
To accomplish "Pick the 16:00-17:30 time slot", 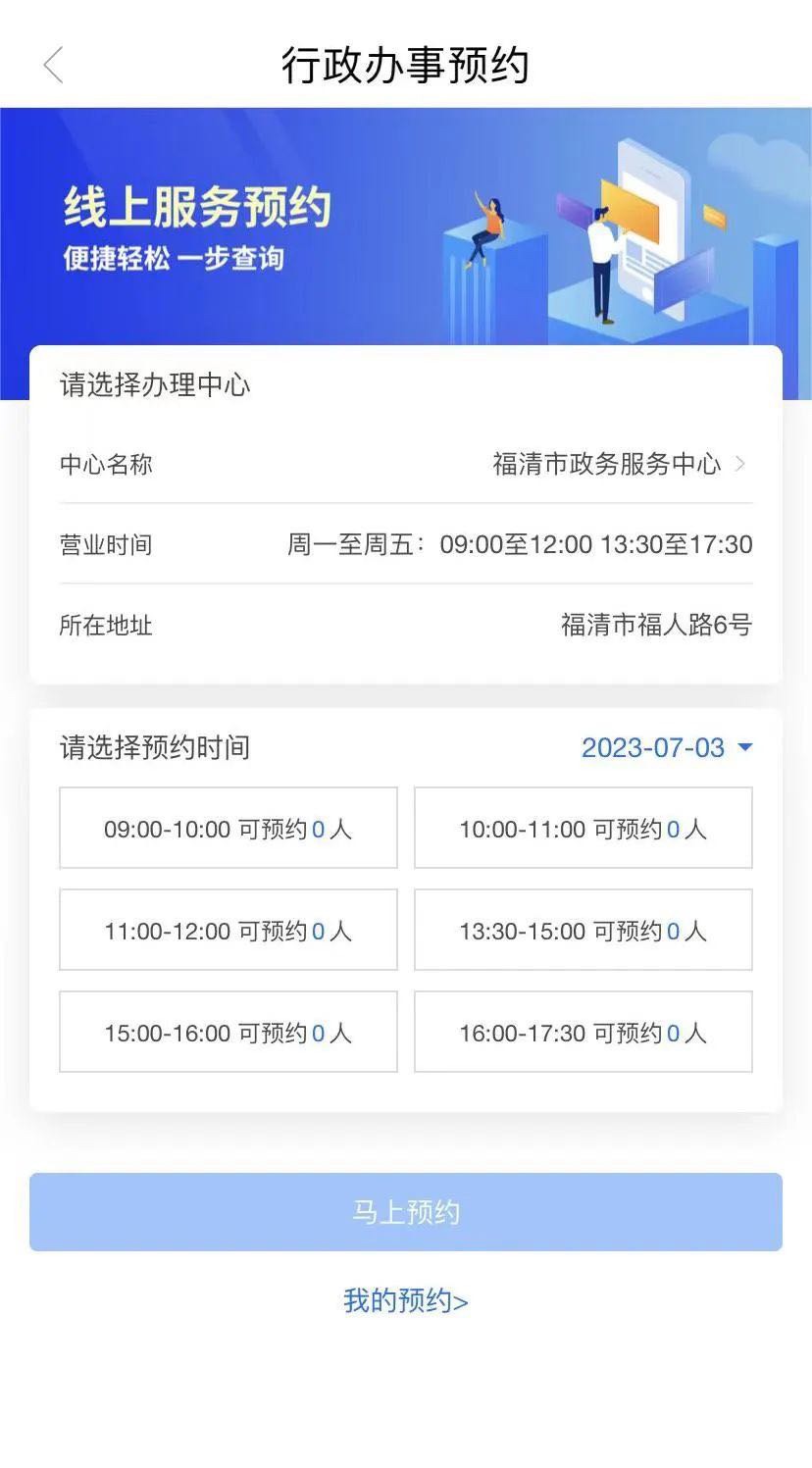I will click(x=584, y=1033).
